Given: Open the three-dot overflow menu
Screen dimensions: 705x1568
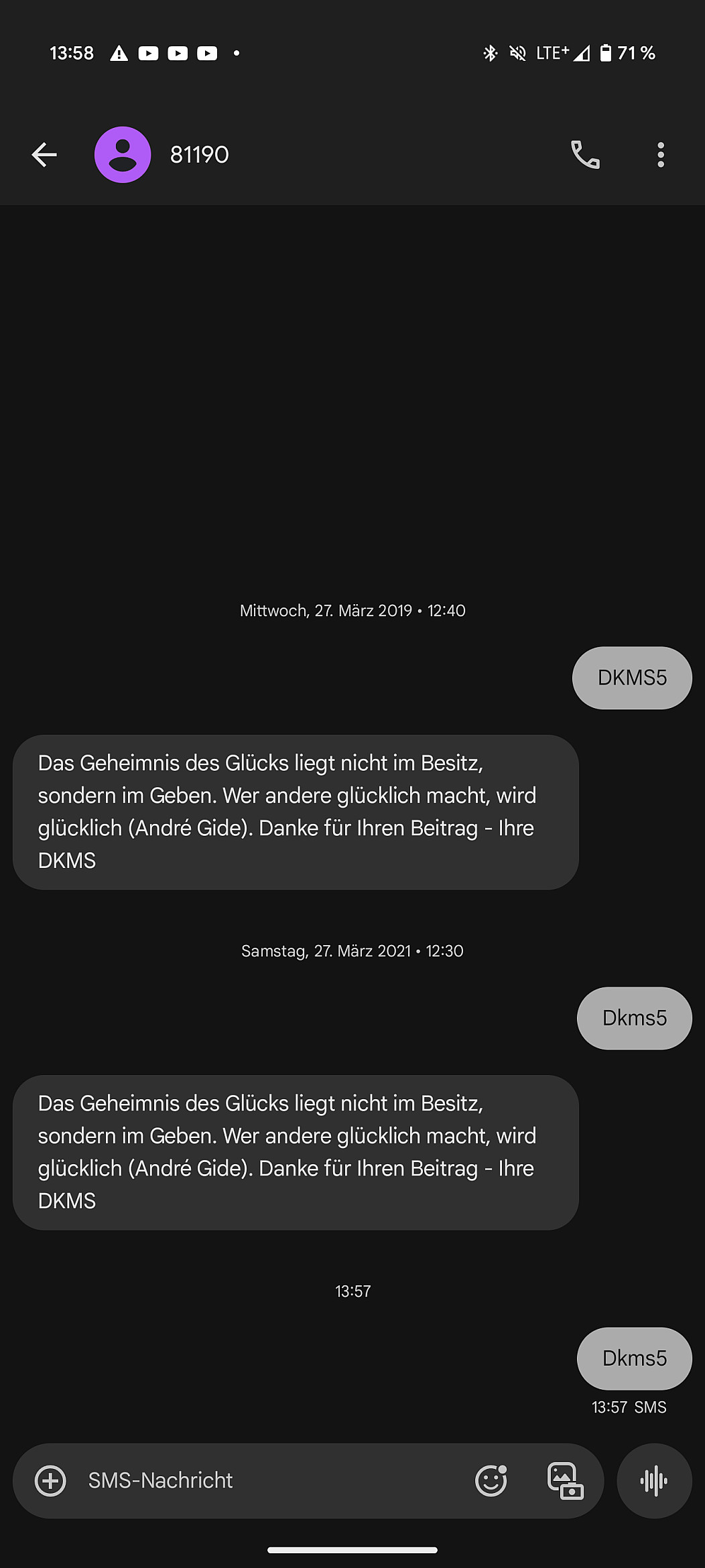Looking at the screenshot, I should pyautogui.click(x=661, y=155).
